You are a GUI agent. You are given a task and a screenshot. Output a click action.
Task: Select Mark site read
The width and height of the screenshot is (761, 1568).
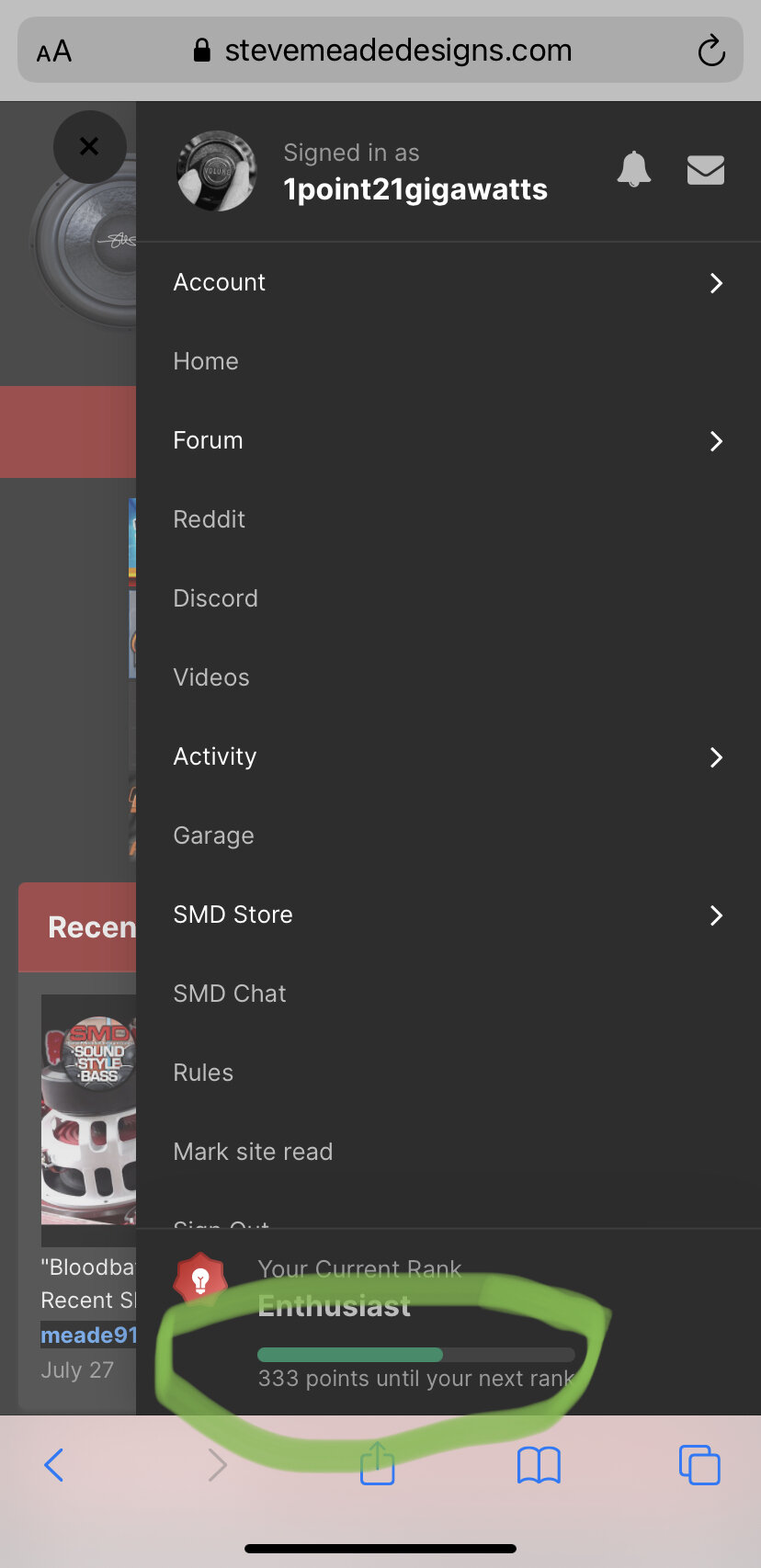449,1152
